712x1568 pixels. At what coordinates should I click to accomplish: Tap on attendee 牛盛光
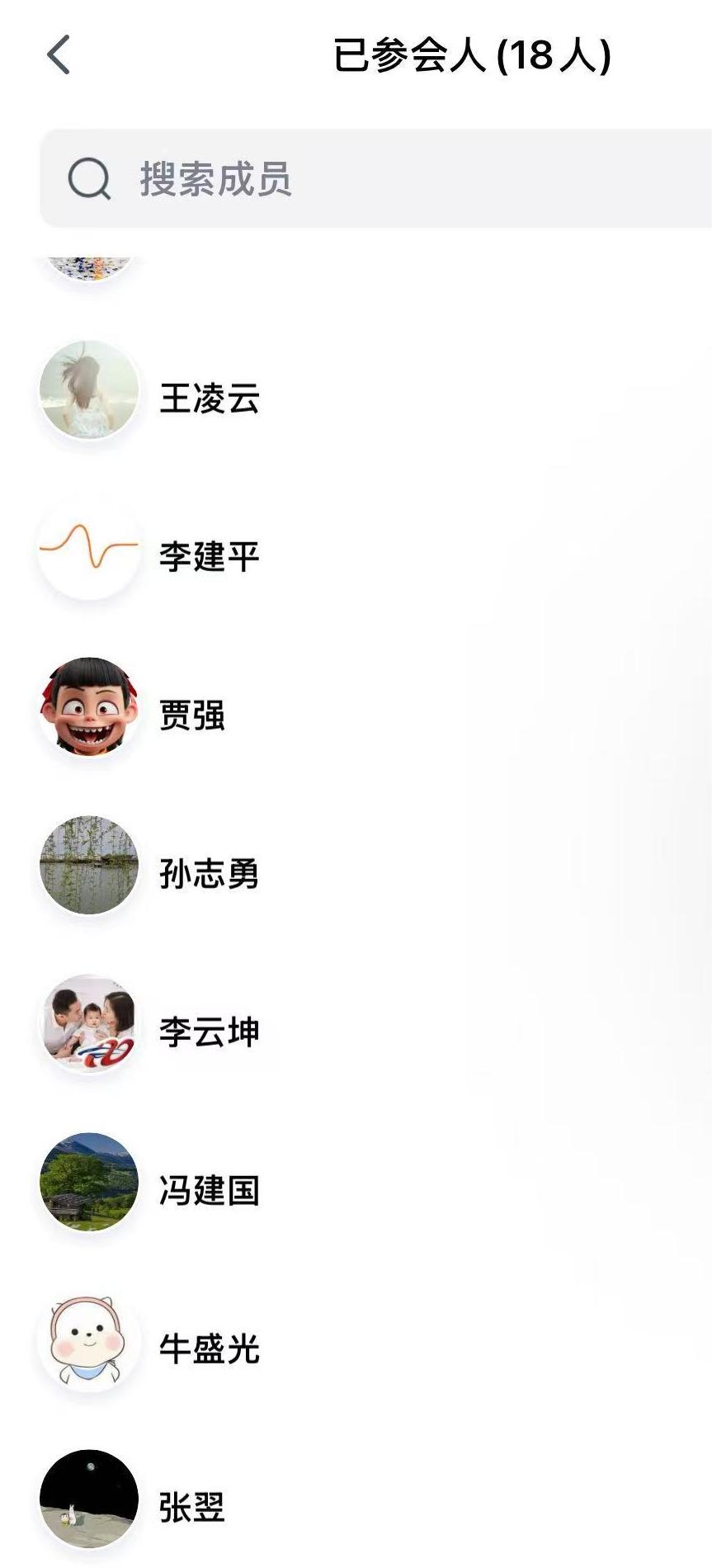(210, 1348)
